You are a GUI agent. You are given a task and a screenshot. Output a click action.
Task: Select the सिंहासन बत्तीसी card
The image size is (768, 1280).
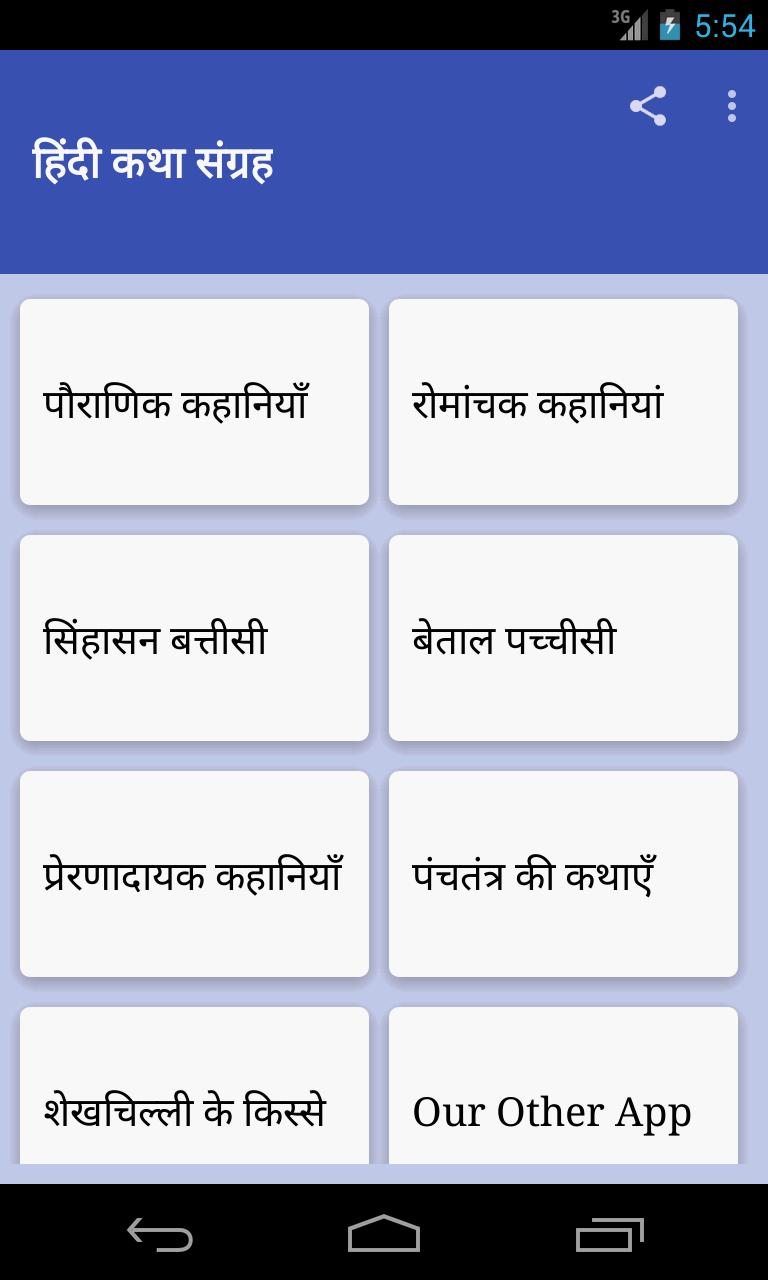(x=194, y=638)
